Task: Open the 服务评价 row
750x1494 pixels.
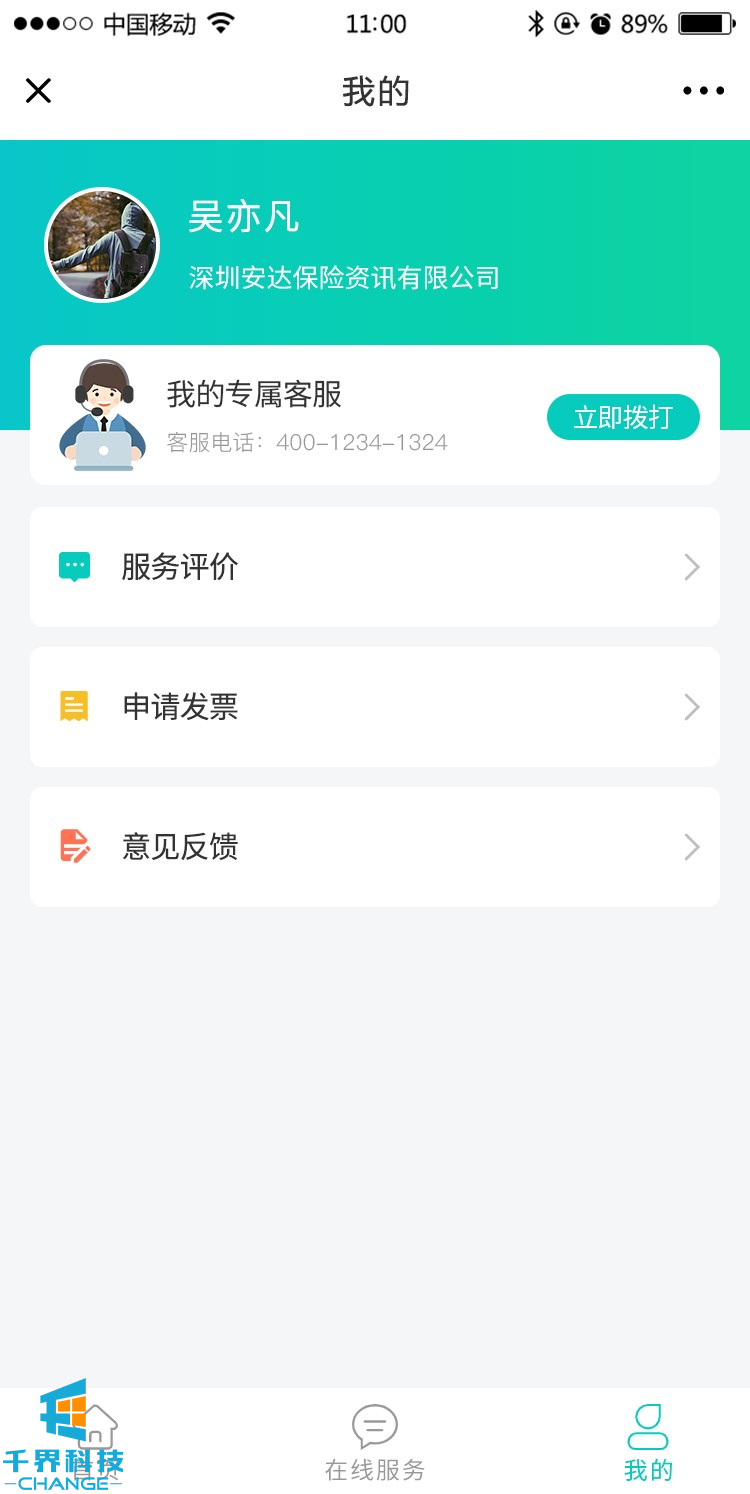Action: click(375, 567)
